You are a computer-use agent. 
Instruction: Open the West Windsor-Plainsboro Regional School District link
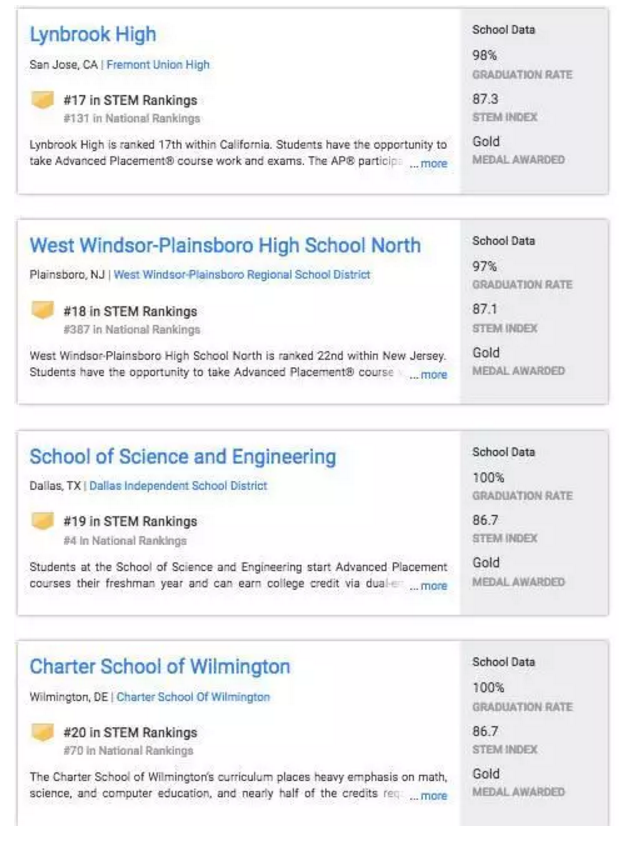[x=242, y=275]
